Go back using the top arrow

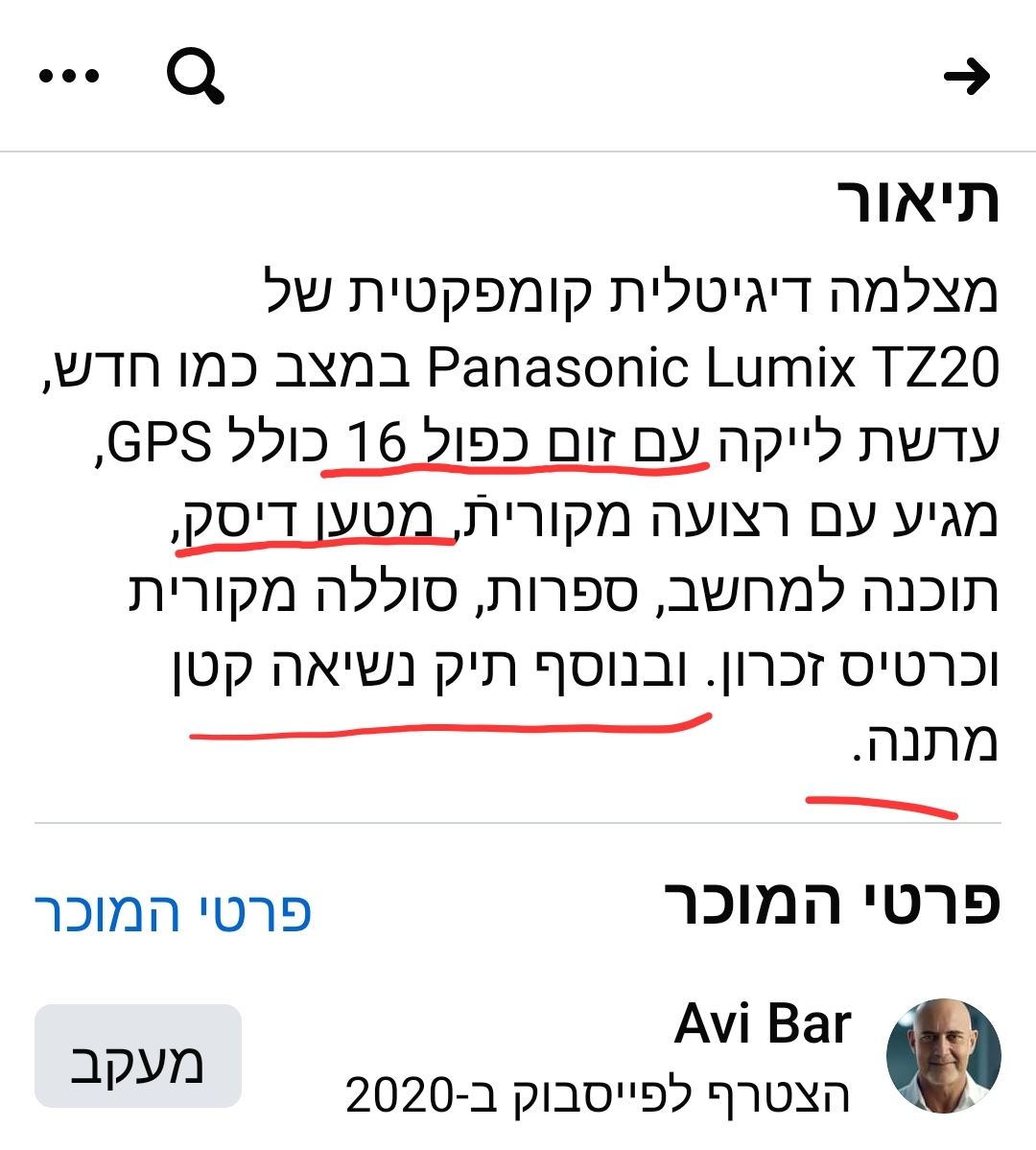pos(966,77)
